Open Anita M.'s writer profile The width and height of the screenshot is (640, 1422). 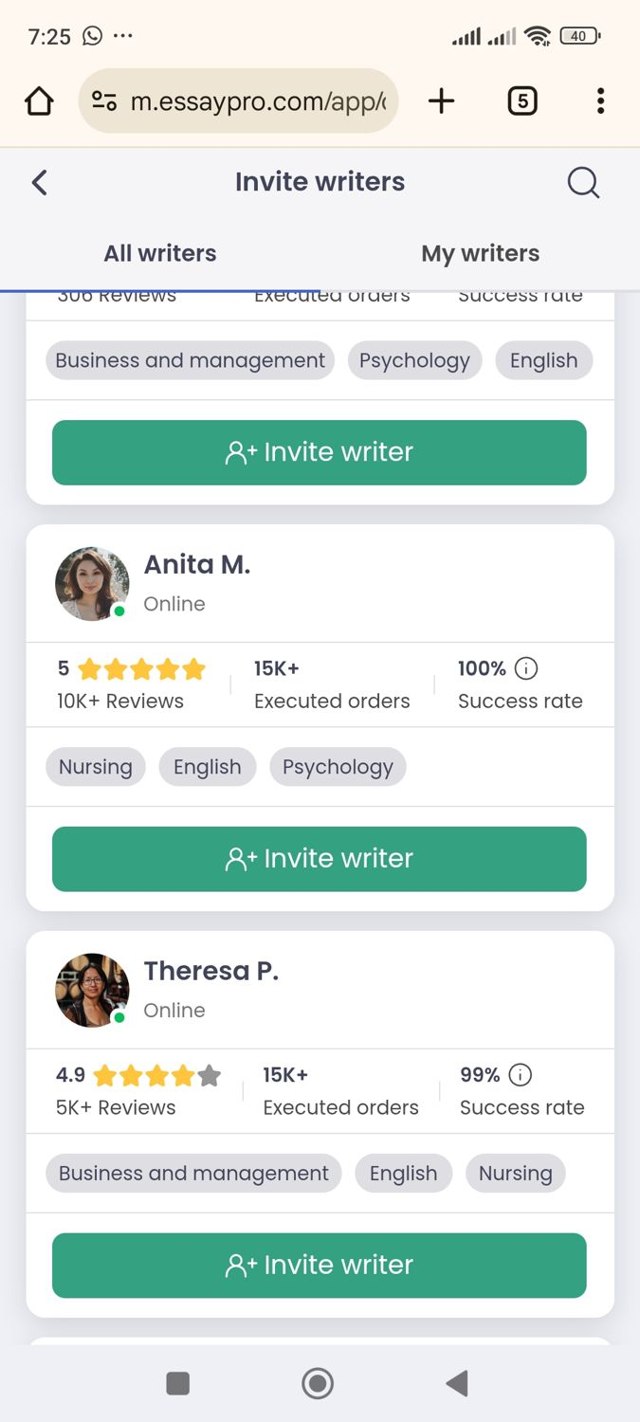pos(197,565)
